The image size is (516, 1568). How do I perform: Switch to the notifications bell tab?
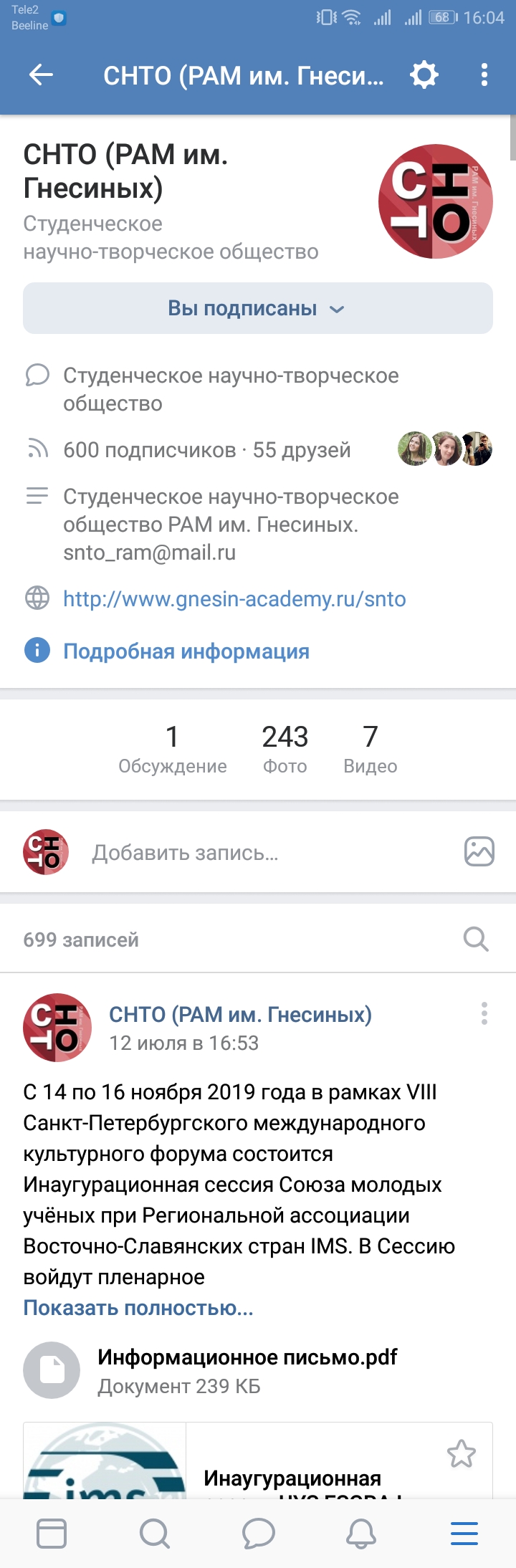tap(361, 1534)
